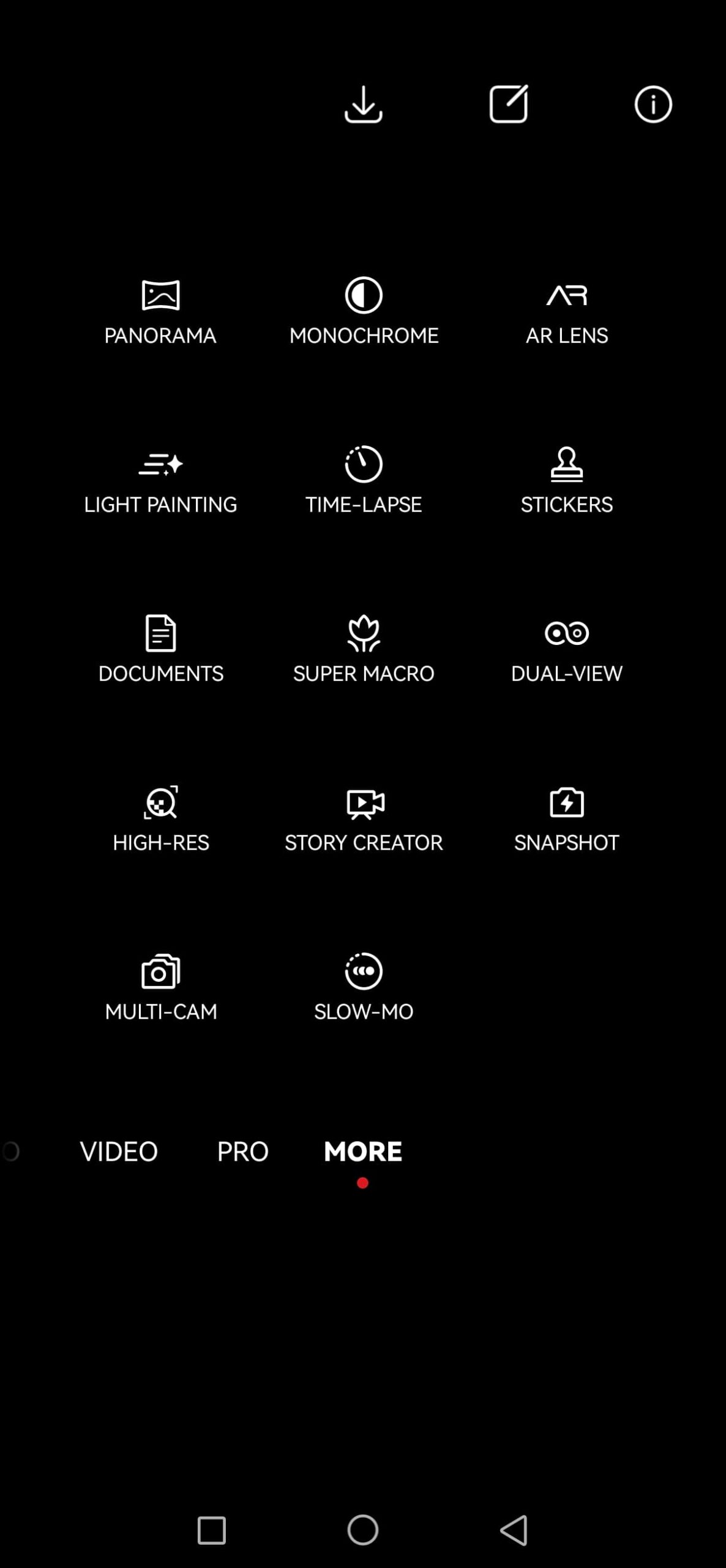
Task: Switch to the Video tab
Action: (119, 1151)
